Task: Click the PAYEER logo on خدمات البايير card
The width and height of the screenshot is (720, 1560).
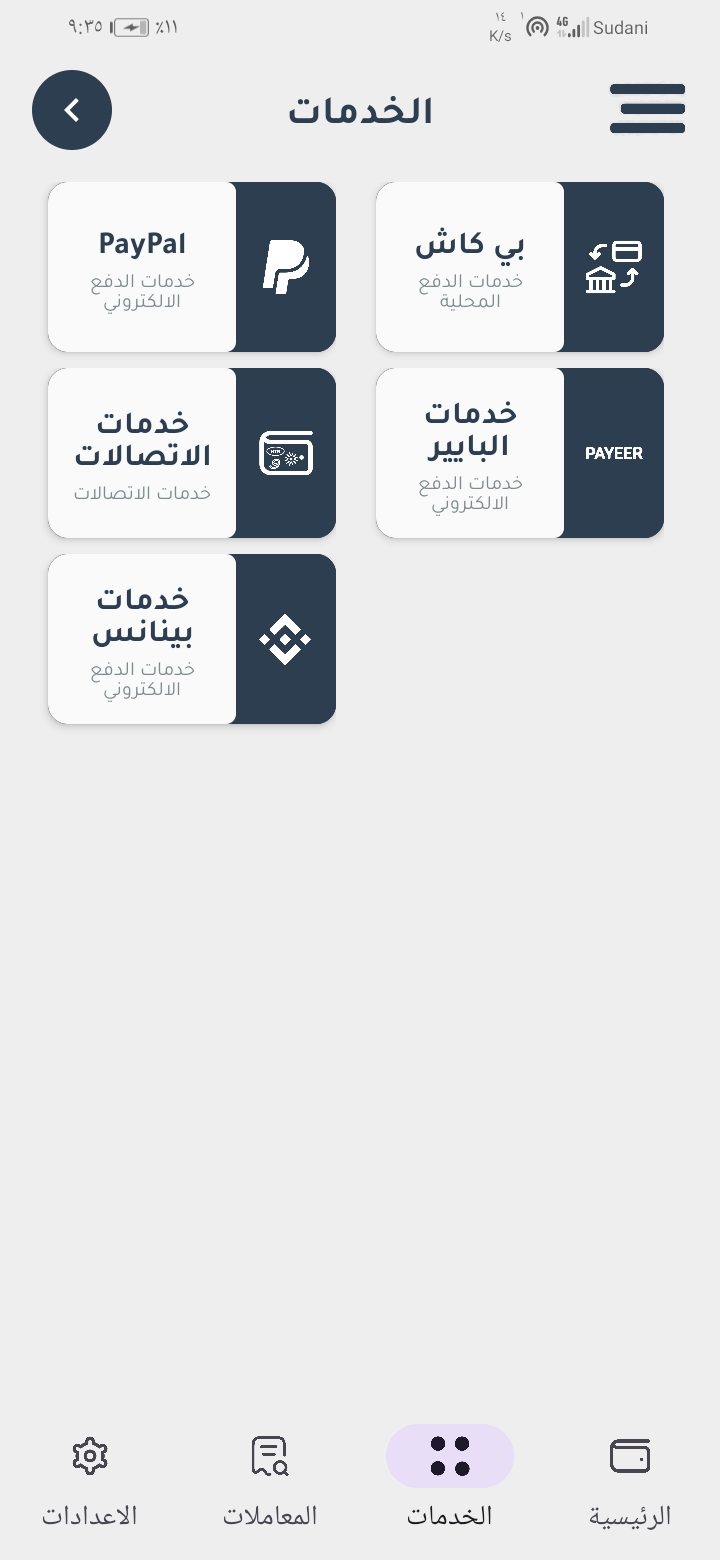Action: pyautogui.click(x=614, y=452)
